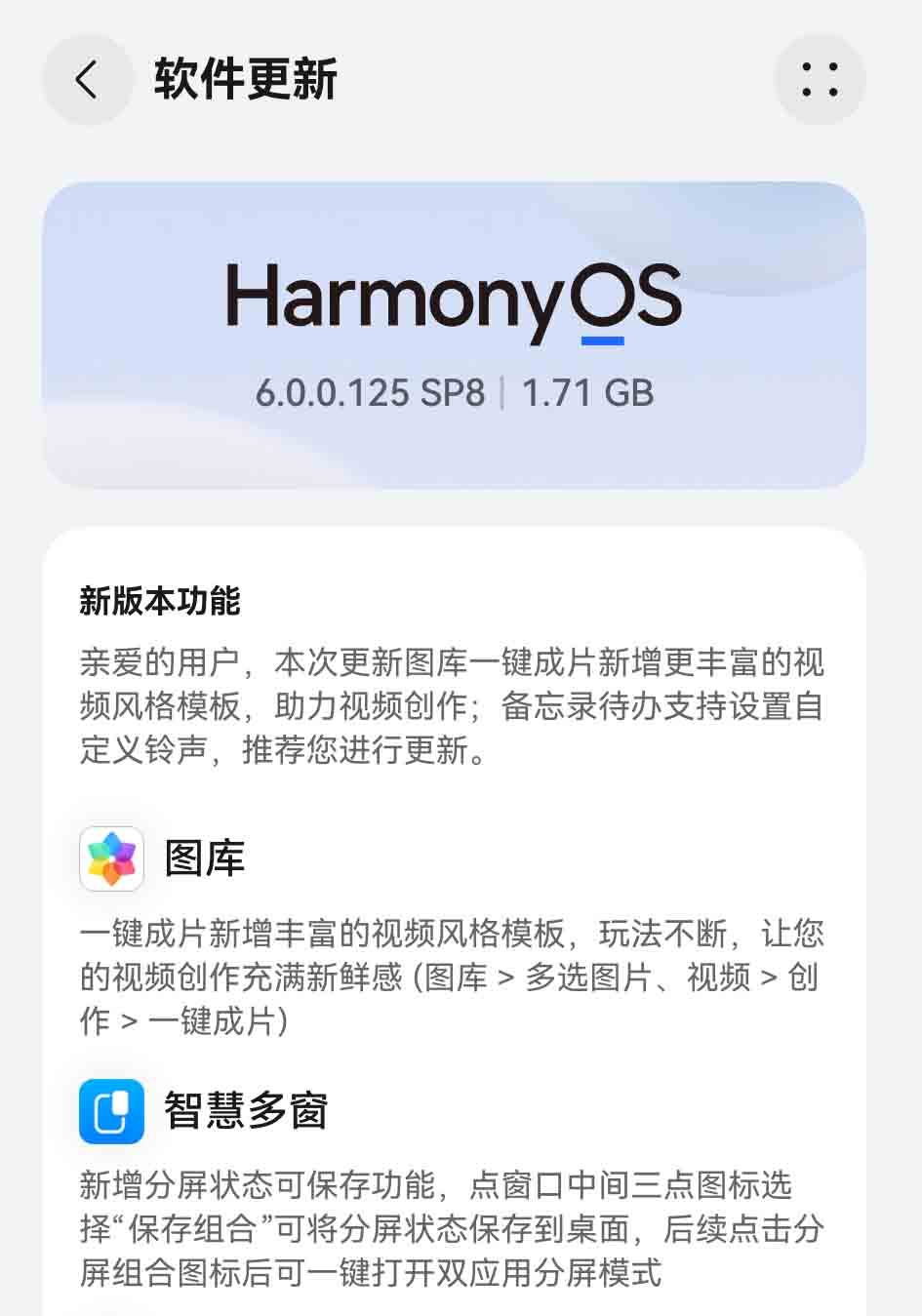Image resolution: width=922 pixels, height=1316 pixels.
Task: Click the blue underline below the OS letters
Action: (x=602, y=338)
